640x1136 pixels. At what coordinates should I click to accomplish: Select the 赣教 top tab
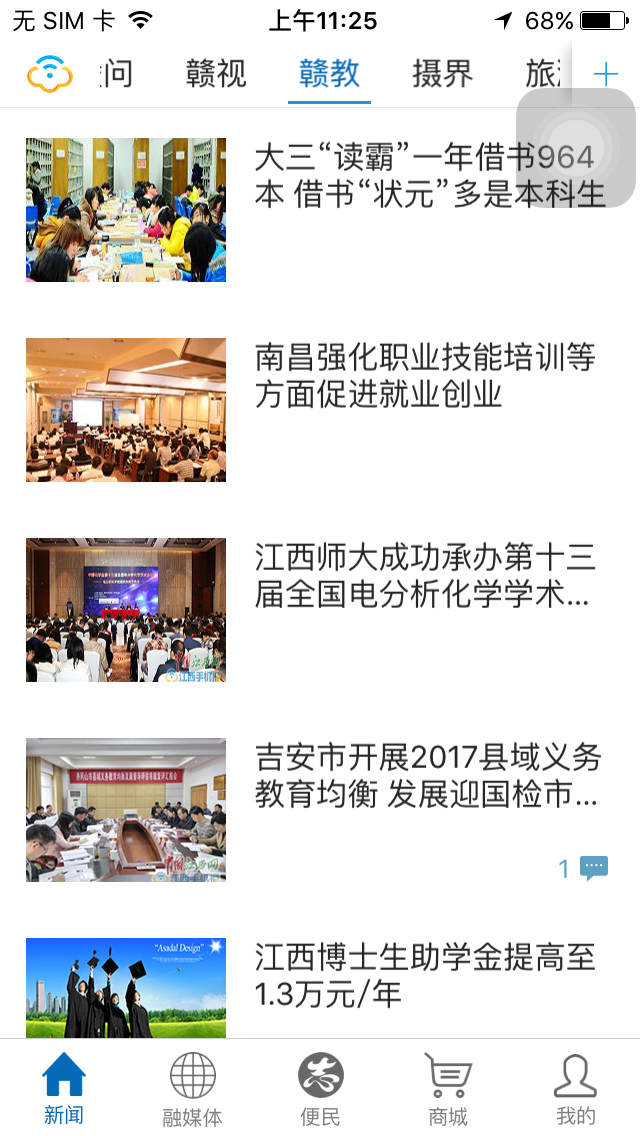coord(329,74)
